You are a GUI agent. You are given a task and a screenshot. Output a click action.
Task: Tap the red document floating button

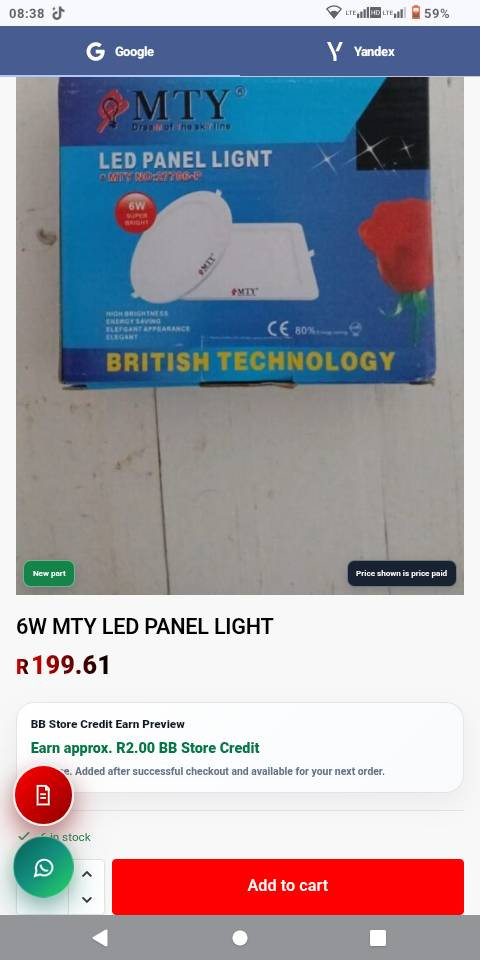coord(43,796)
